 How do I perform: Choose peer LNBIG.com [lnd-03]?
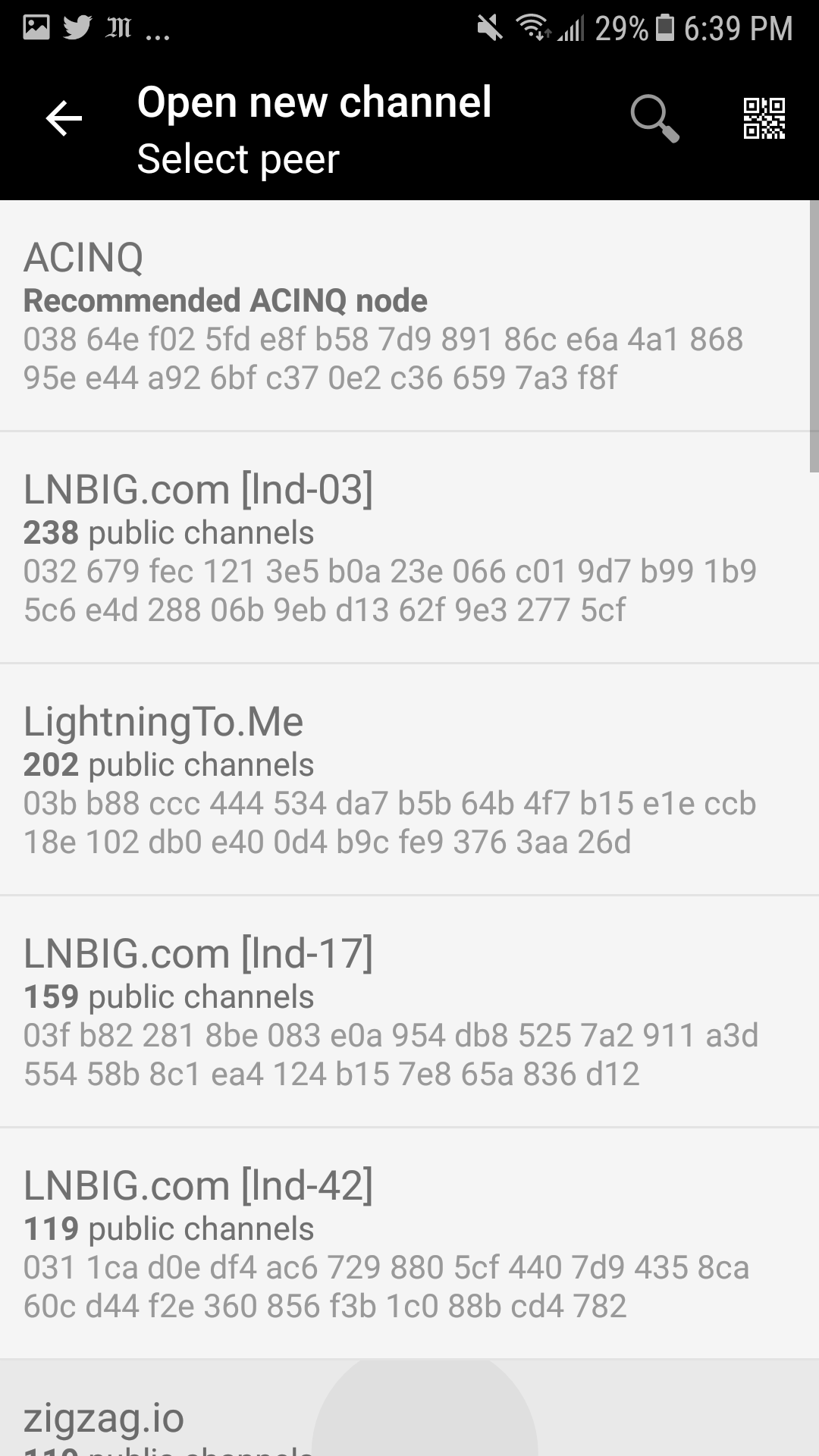[402, 548]
